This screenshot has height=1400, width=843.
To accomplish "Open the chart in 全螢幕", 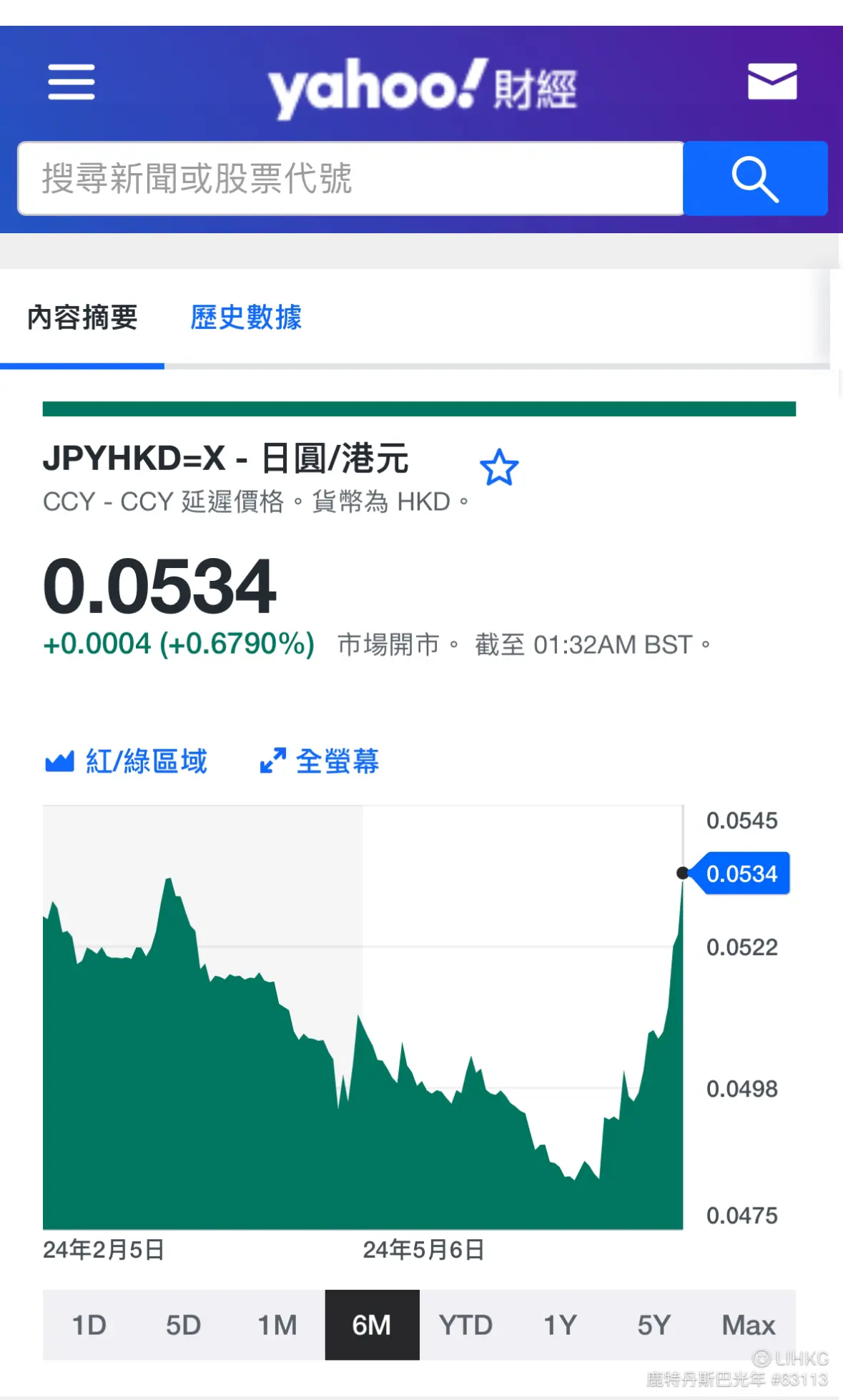I will (320, 761).
